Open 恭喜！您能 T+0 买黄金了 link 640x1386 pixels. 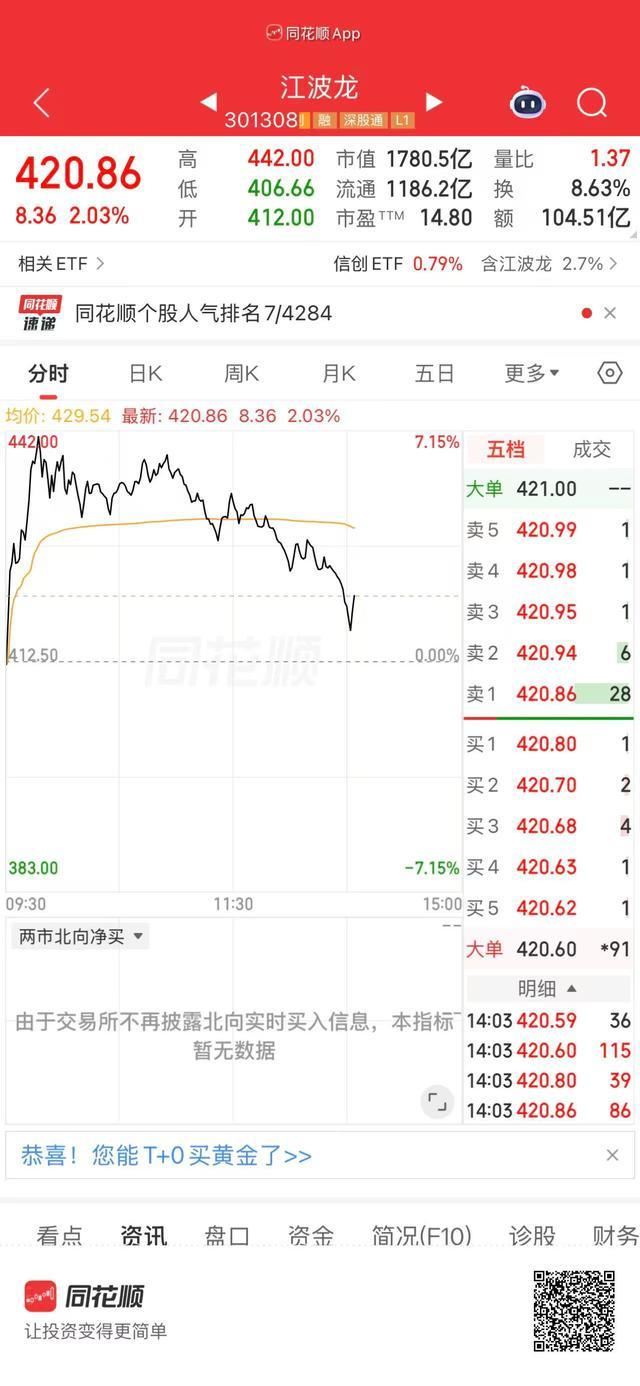166,1155
